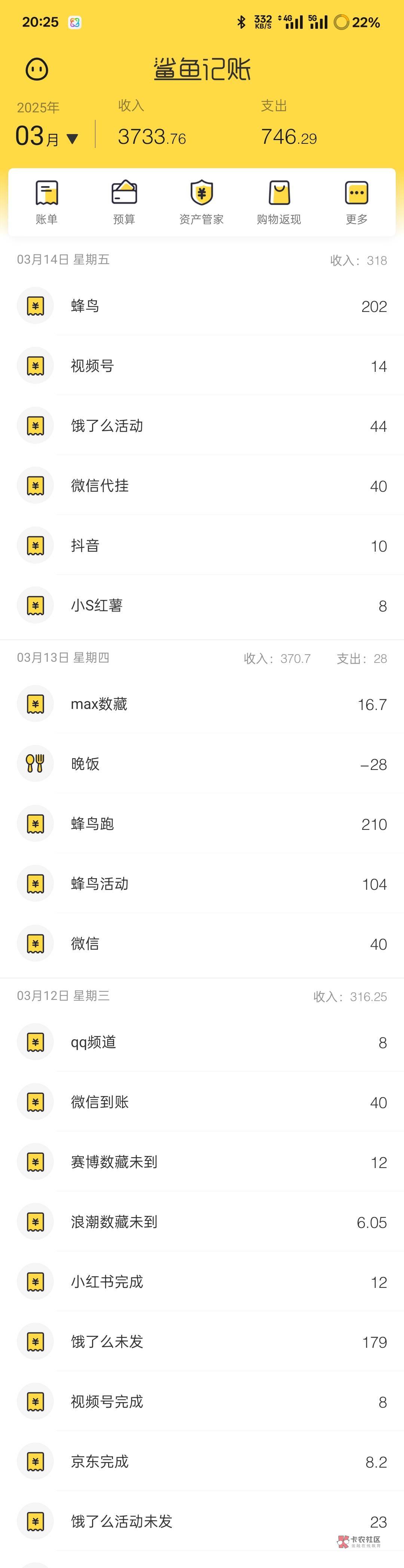Open 账单 bills
Screen dimensions: 404x1568
click(46, 203)
